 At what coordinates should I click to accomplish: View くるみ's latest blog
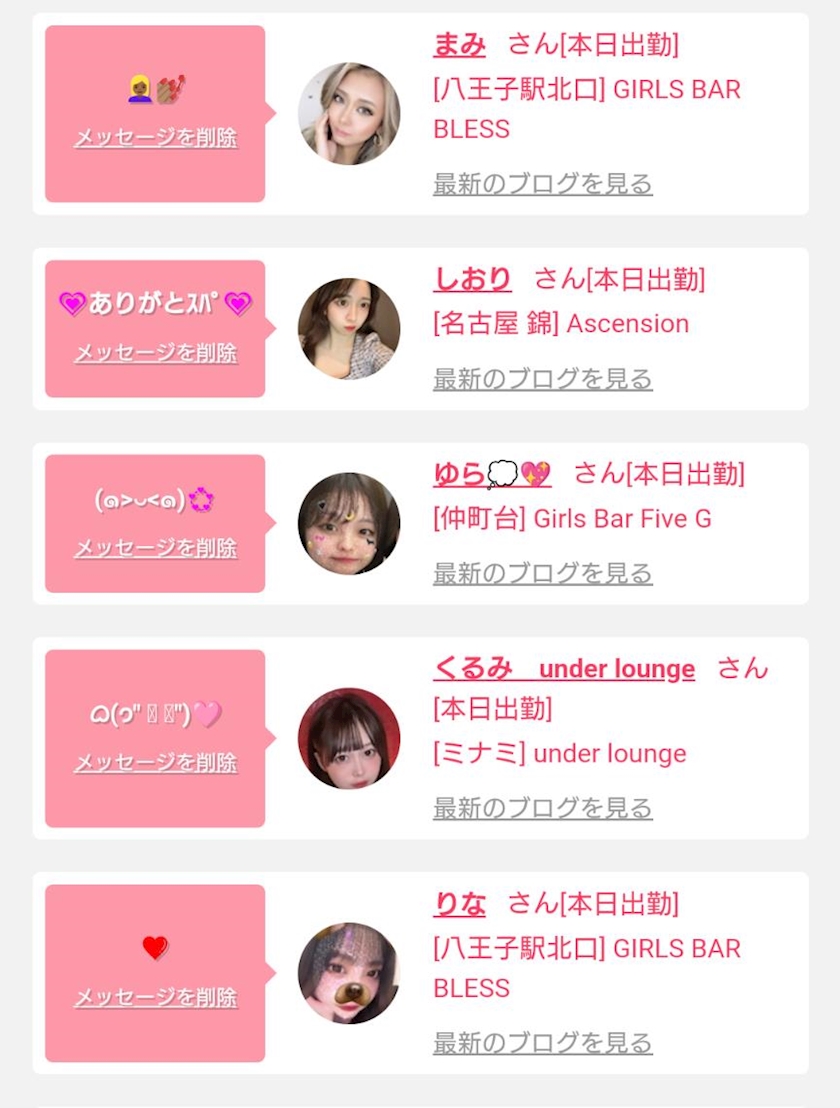[543, 808]
